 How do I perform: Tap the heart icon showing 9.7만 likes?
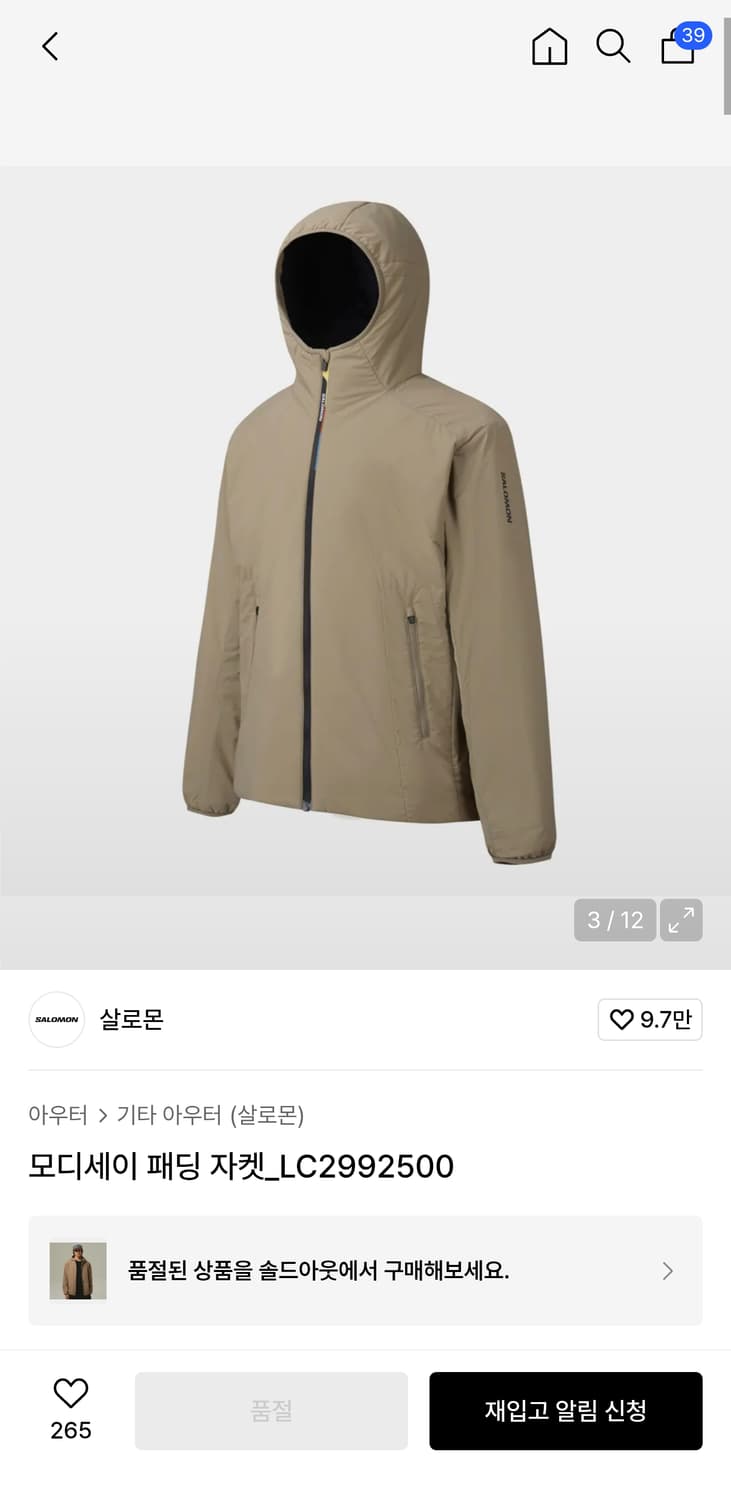pos(650,1019)
